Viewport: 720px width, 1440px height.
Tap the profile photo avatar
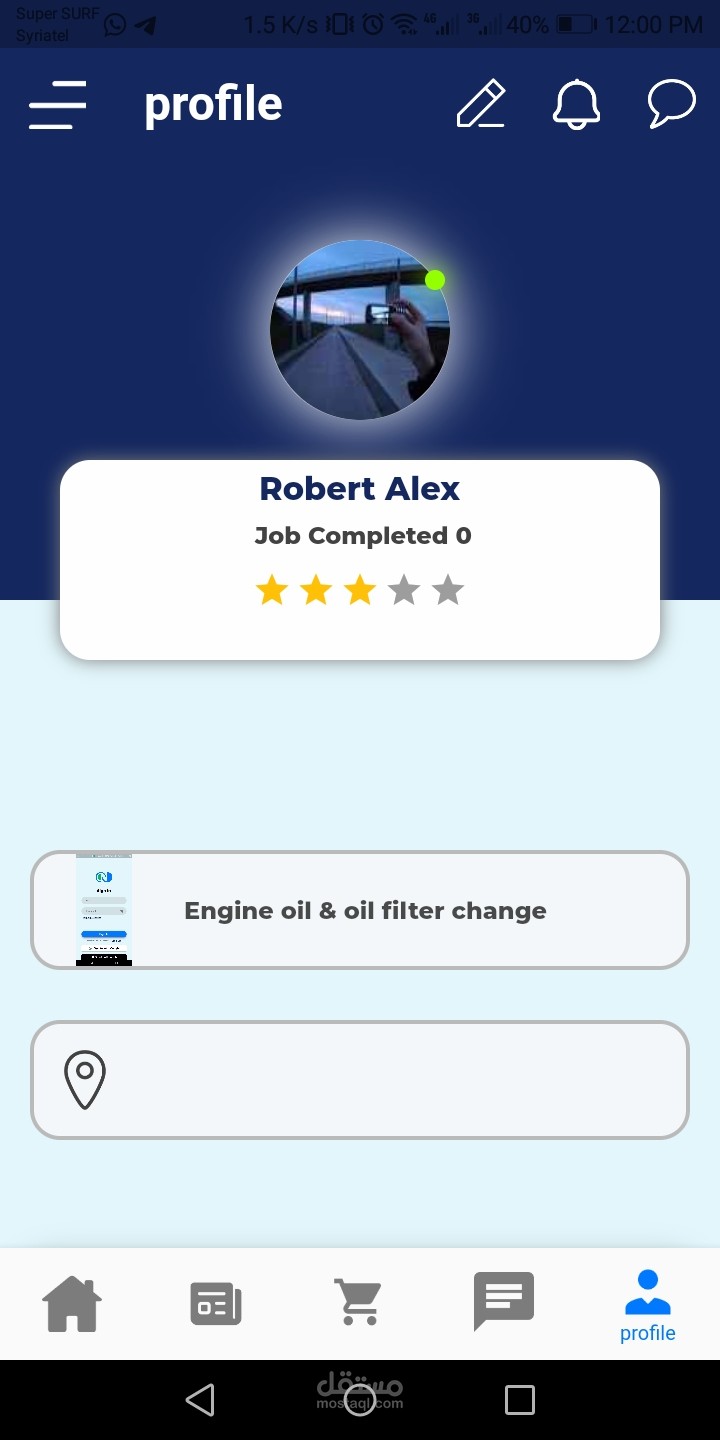tap(360, 330)
